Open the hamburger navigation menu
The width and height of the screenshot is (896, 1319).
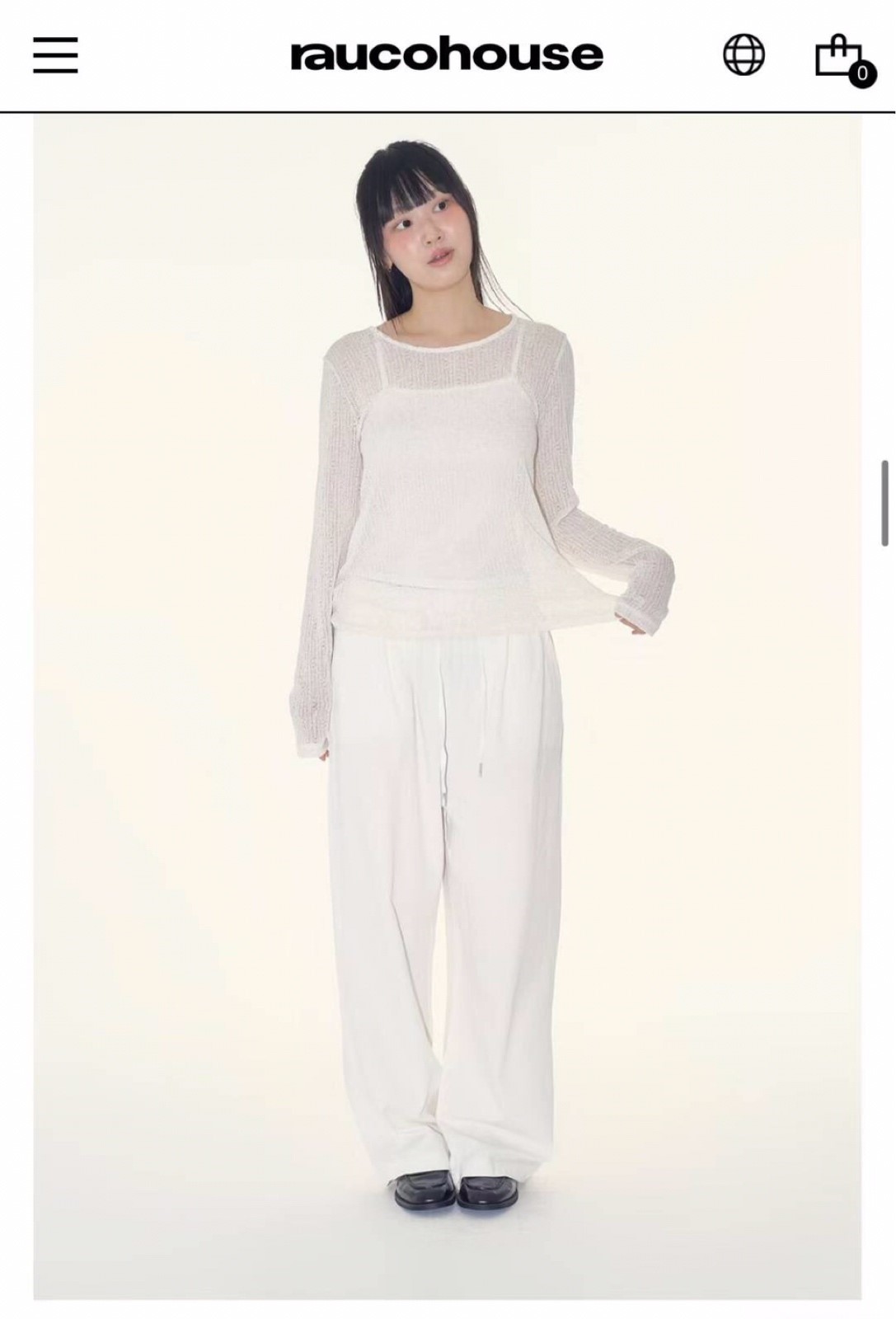pos(55,55)
